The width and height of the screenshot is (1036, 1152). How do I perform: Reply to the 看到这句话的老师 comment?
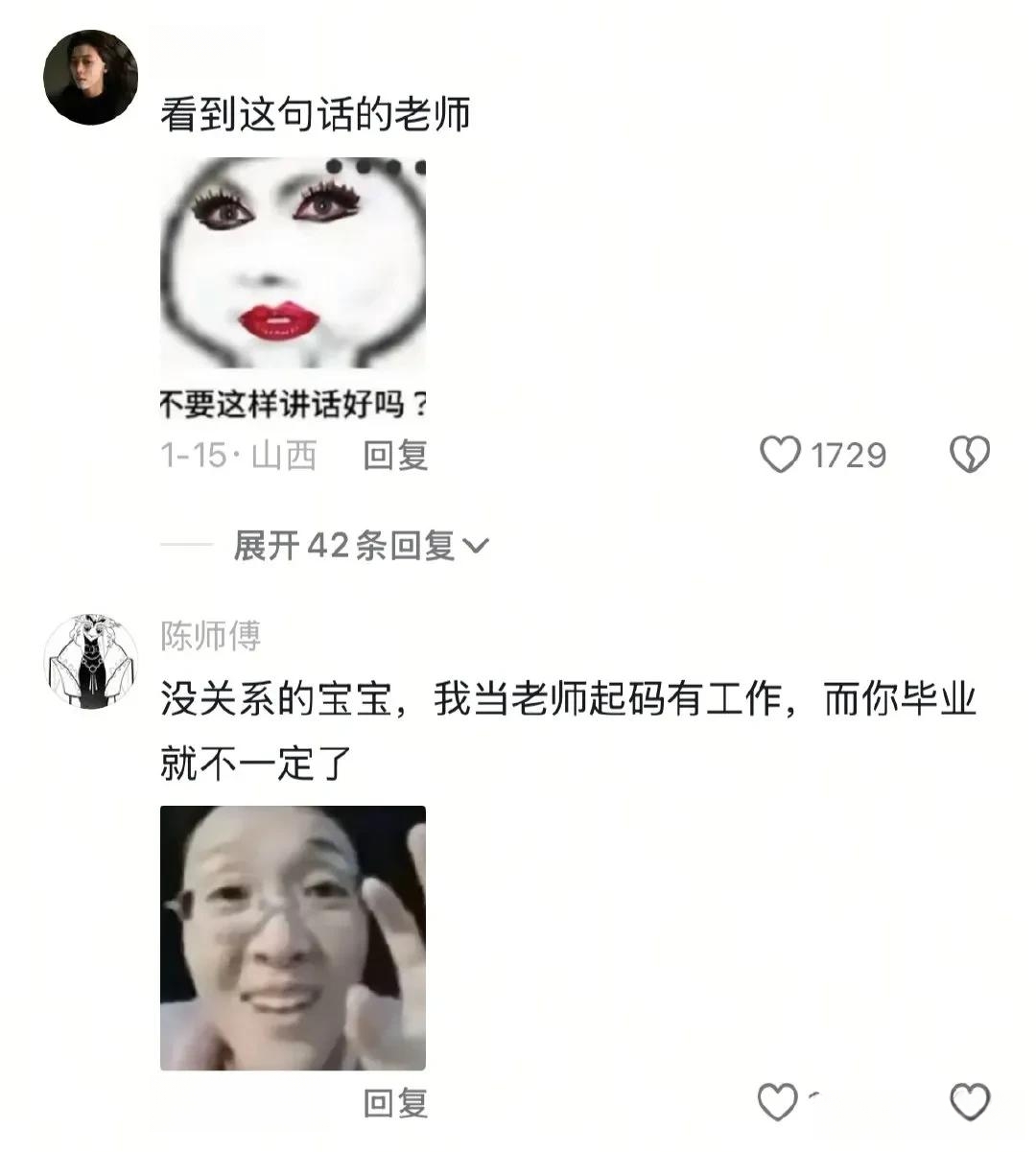point(394,455)
